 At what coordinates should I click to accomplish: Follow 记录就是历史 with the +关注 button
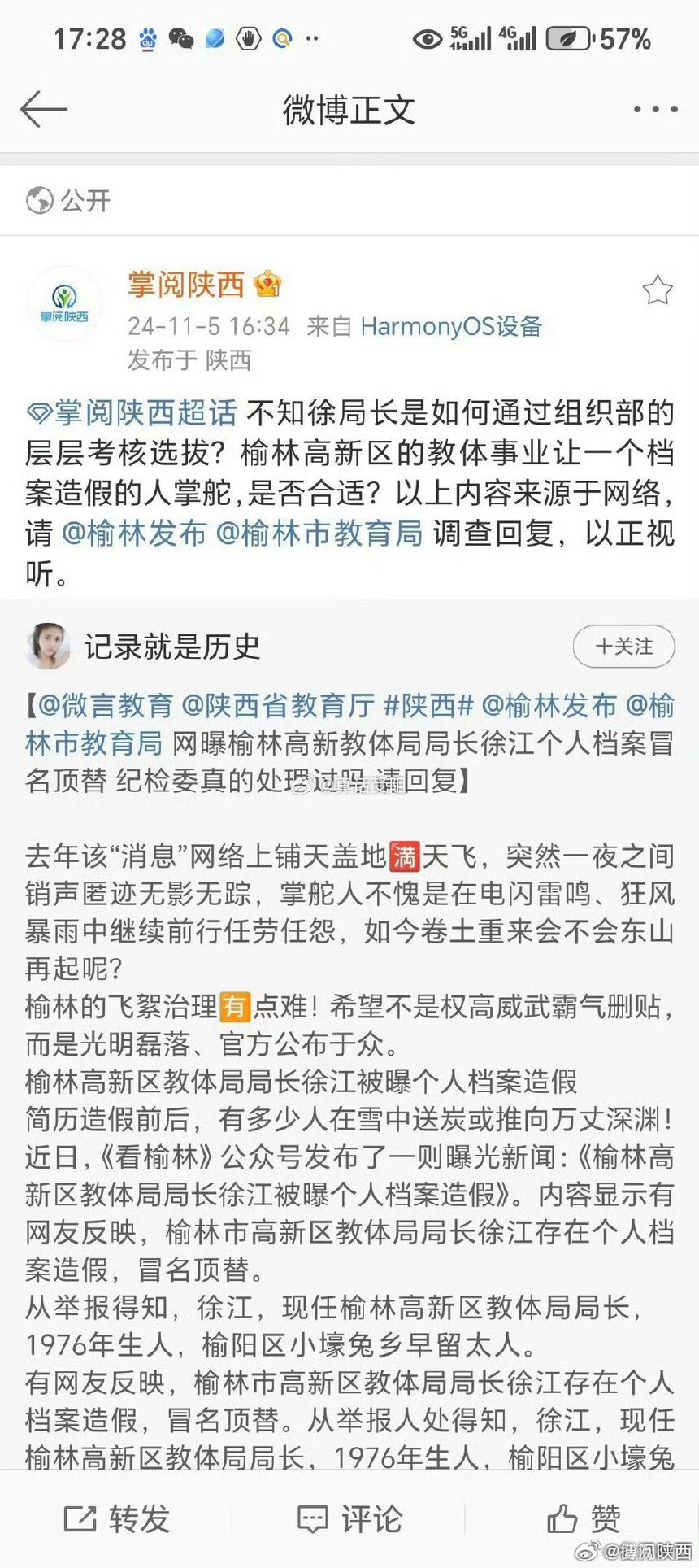tap(624, 647)
